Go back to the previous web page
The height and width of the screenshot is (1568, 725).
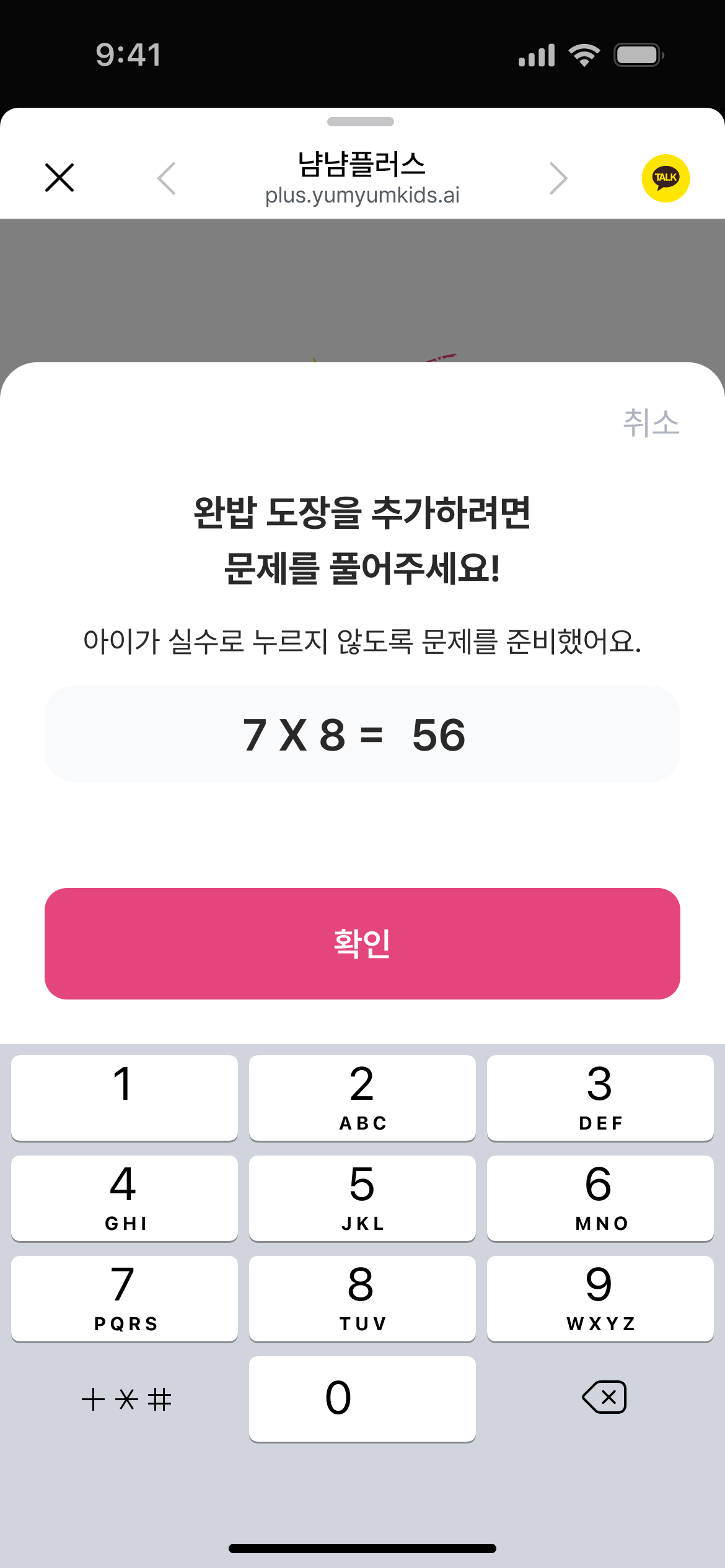click(166, 178)
